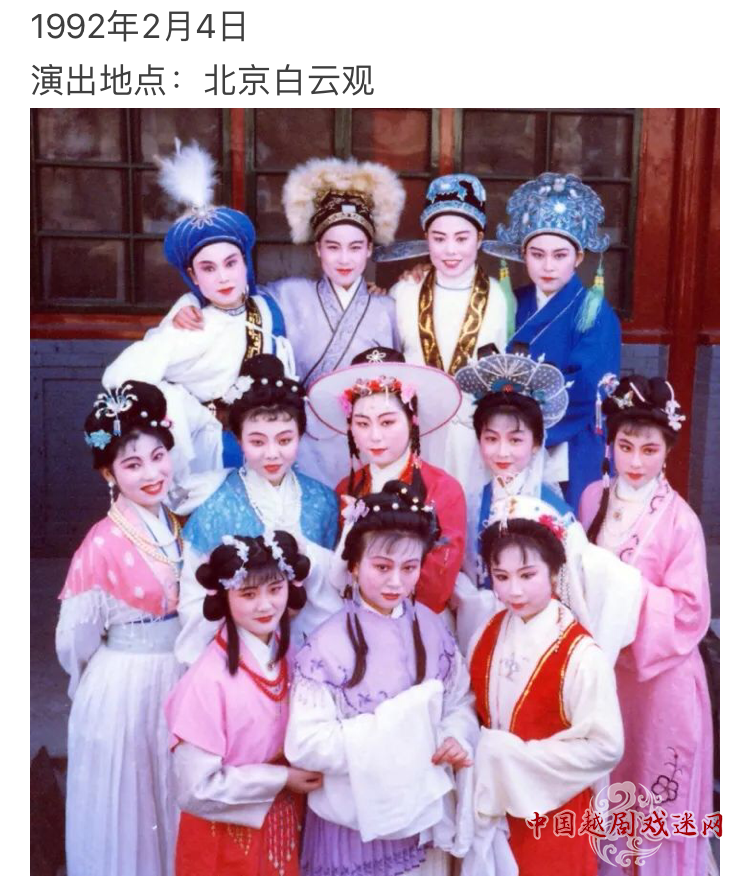
Task: Open the opera group photo full screen
Action: click(374, 490)
